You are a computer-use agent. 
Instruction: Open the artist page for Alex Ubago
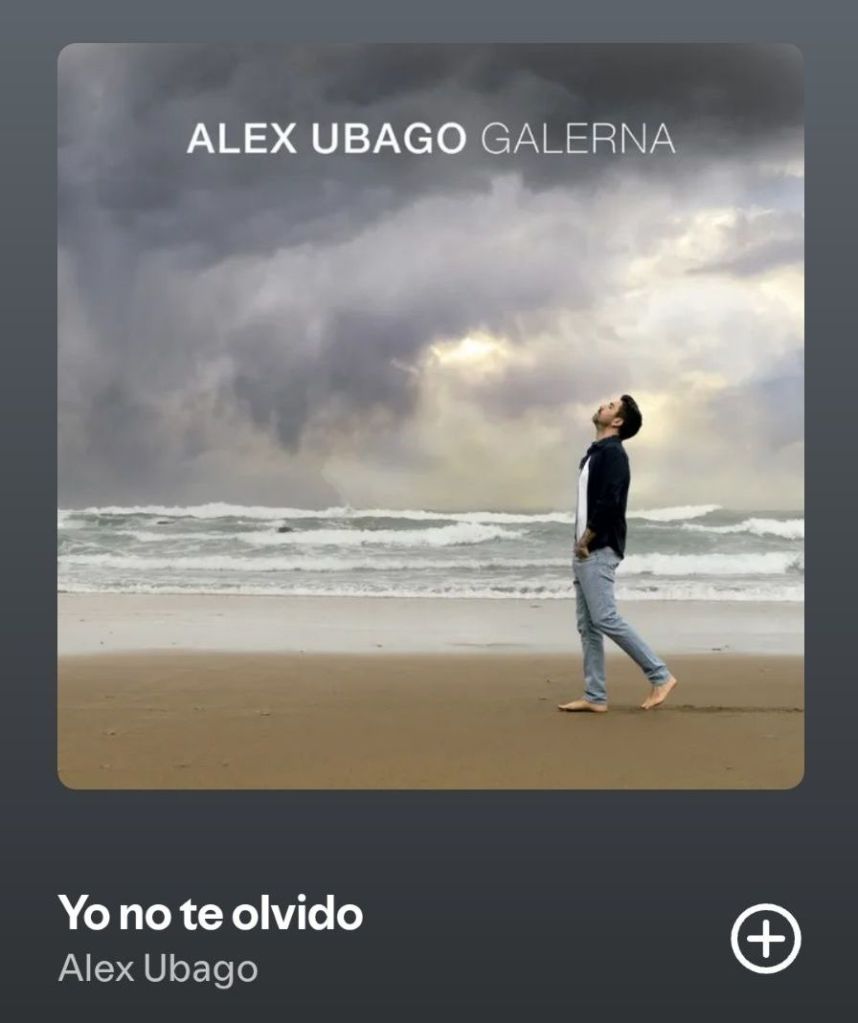tap(158, 969)
